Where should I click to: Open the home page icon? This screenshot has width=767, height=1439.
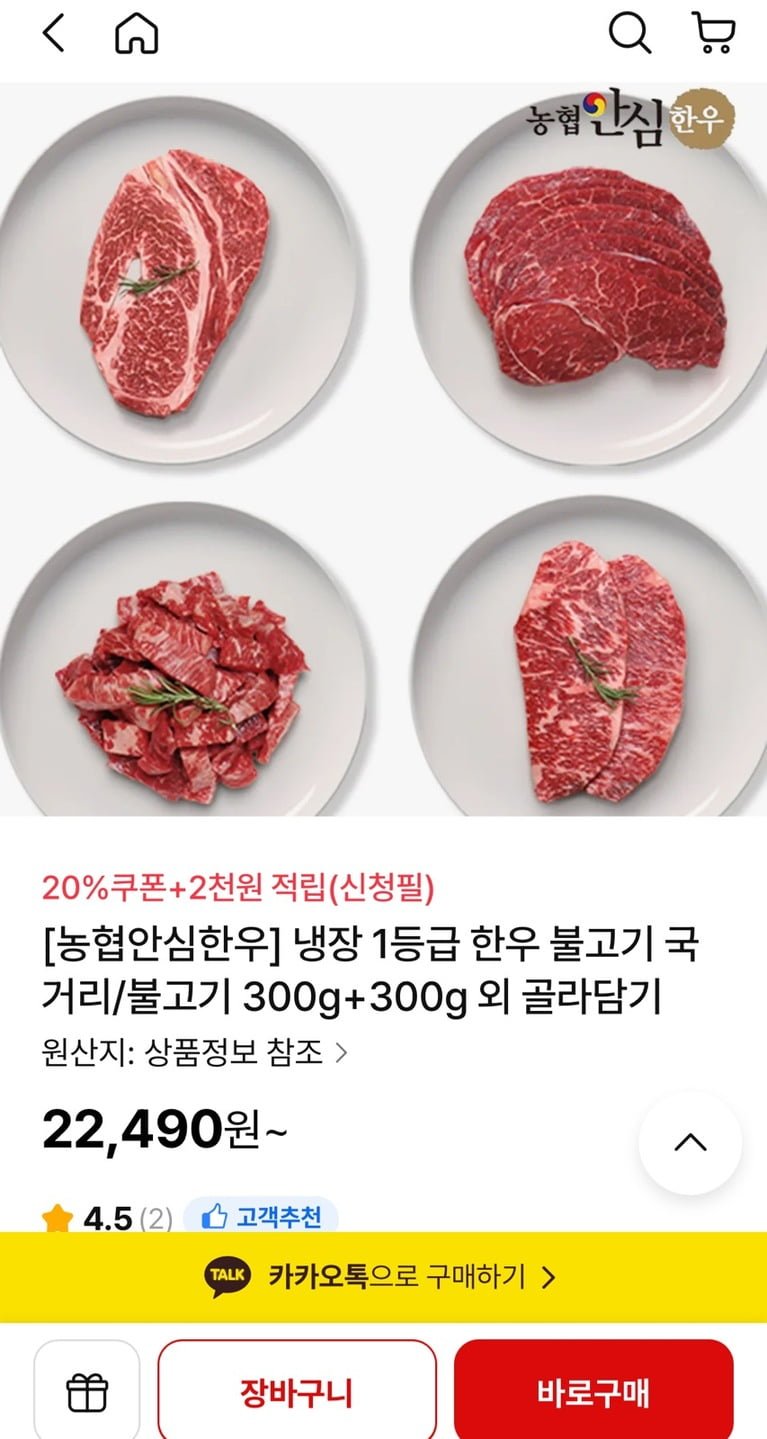tap(137, 35)
